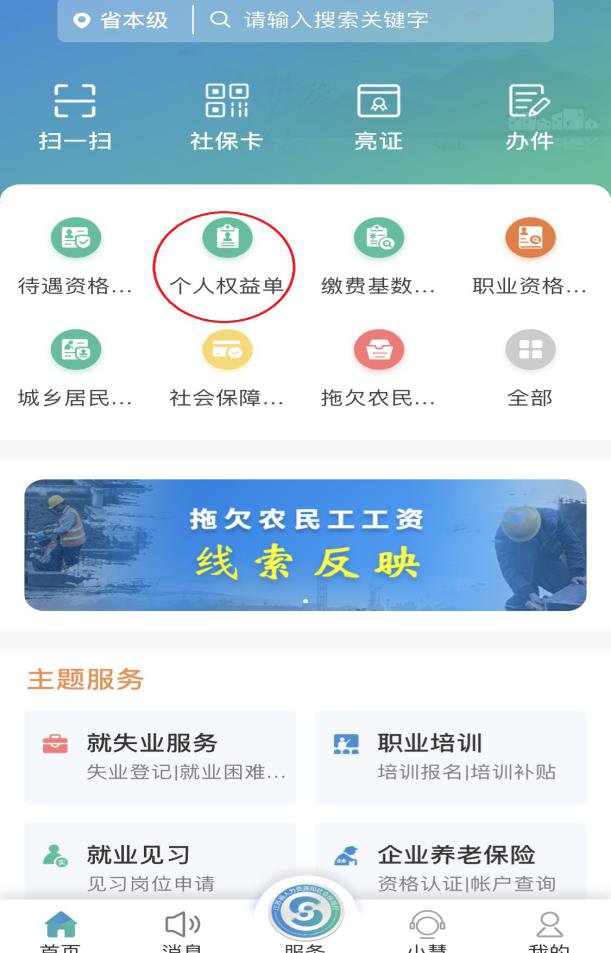Open 职业培训 card
This screenshot has height=953, width=611.
pos(451,757)
